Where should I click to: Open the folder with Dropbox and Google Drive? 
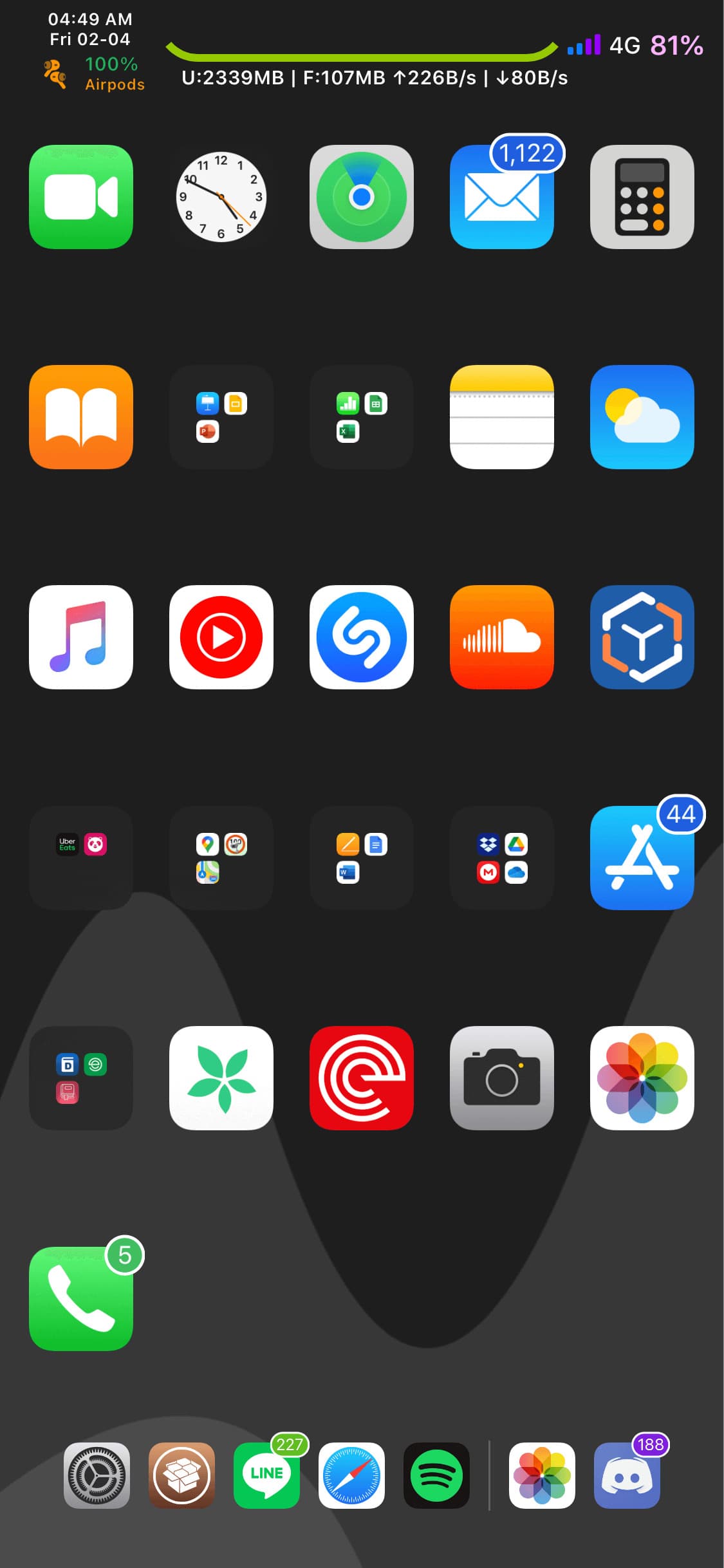click(501, 857)
